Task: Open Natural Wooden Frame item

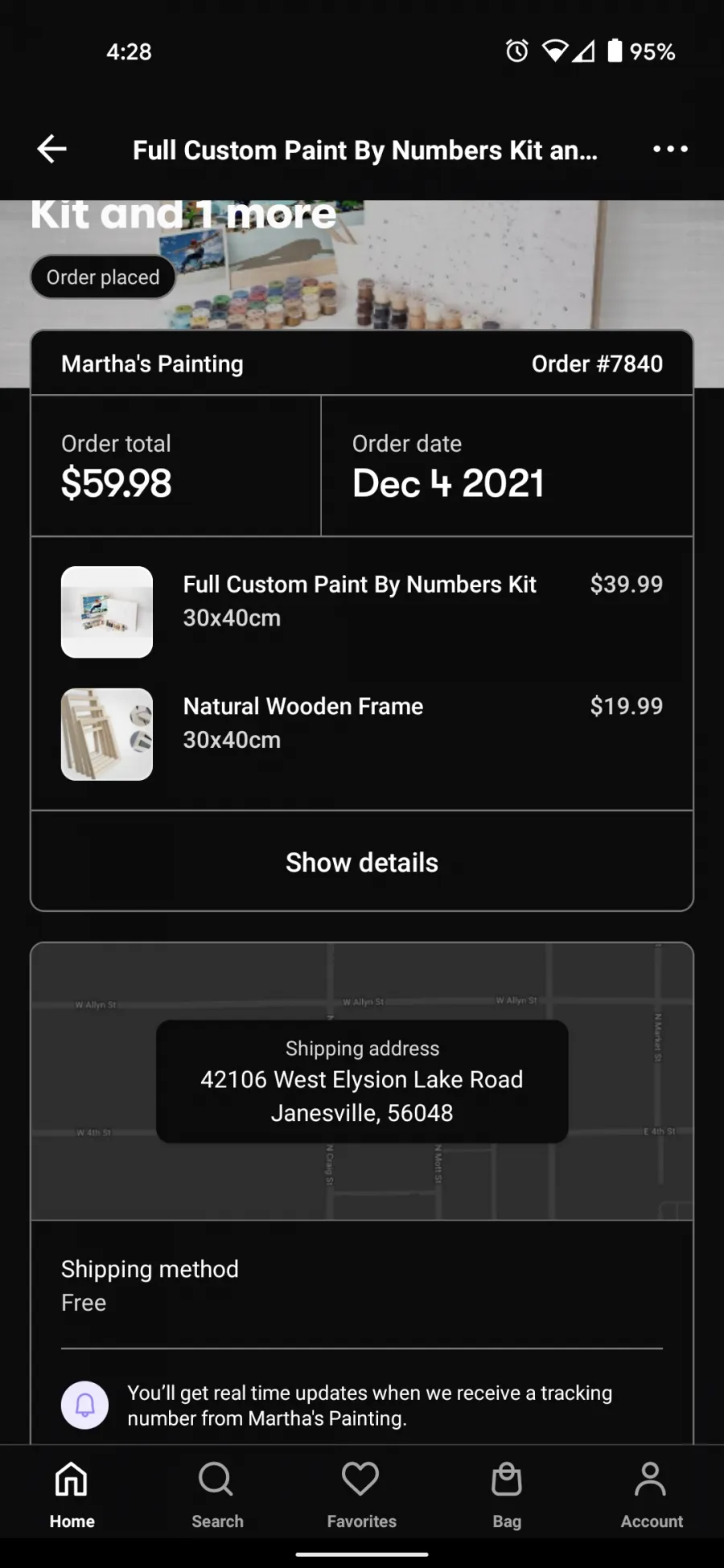Action: click(362, 734)
